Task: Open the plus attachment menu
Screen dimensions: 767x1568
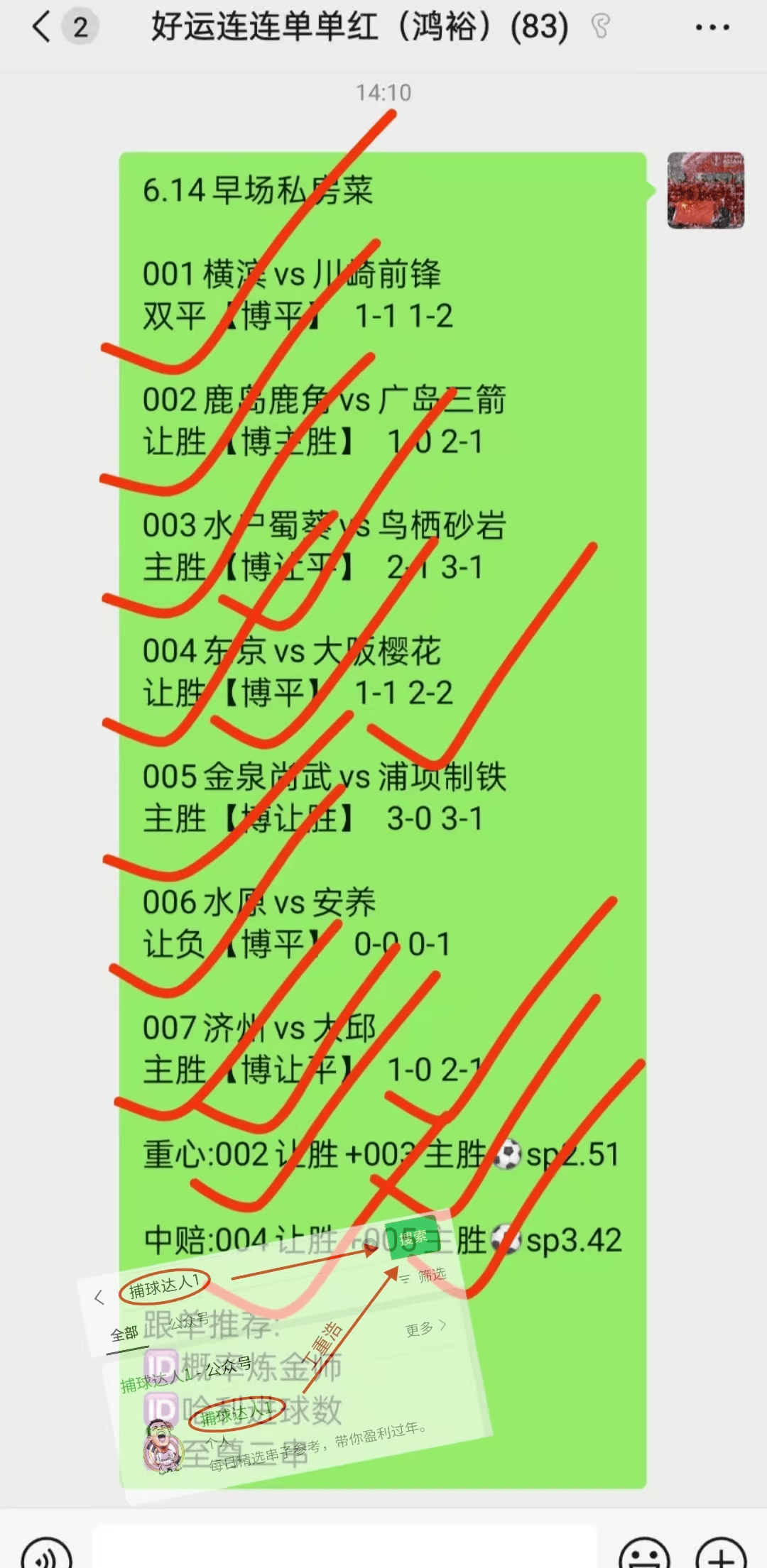Action: (722, 1555)
